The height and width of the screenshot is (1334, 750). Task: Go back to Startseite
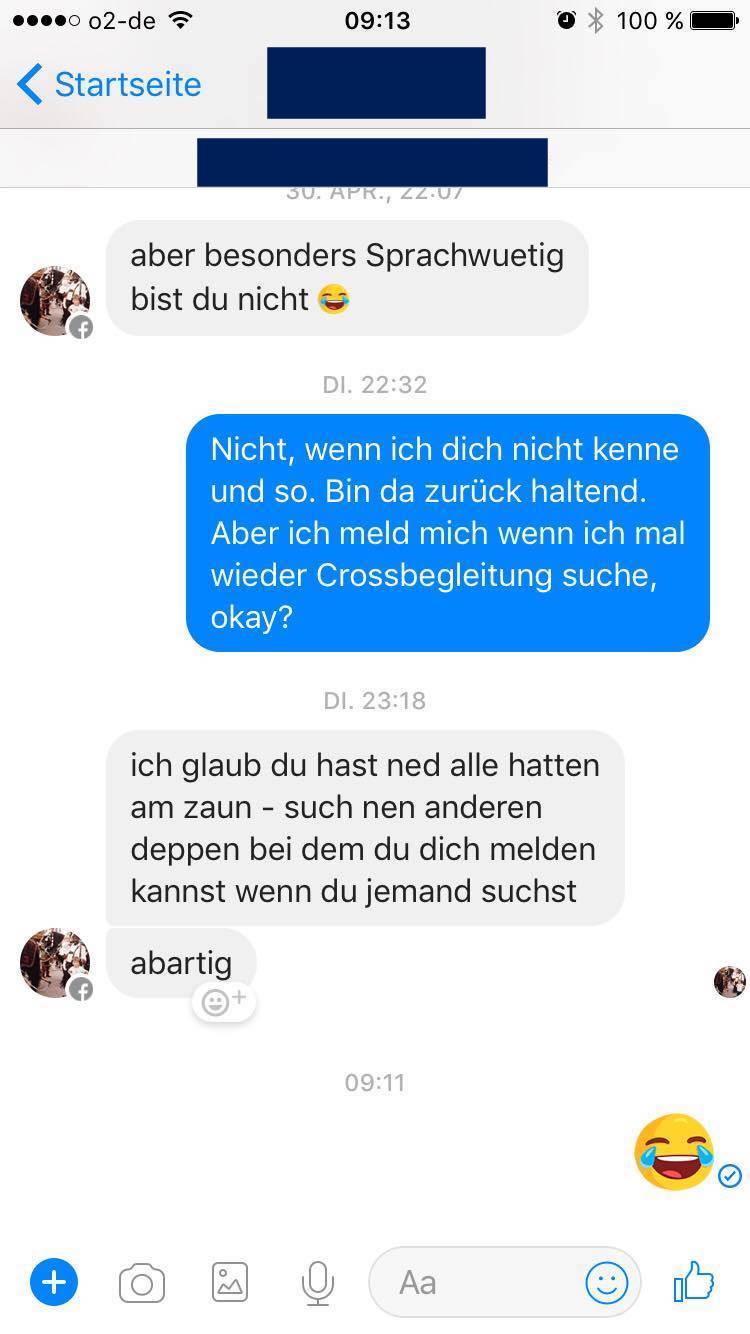tap(110, 85)
